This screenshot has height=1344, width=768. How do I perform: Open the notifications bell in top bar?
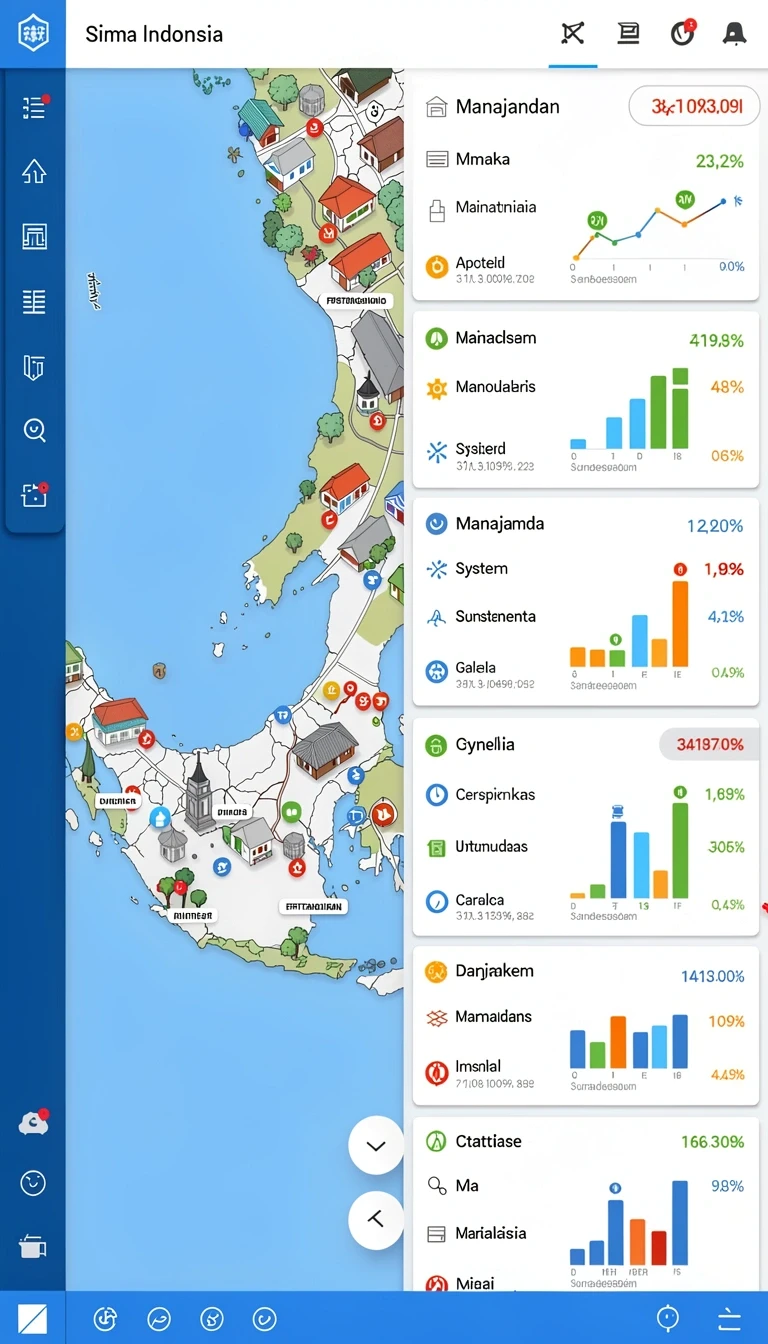tap(735, 33)
